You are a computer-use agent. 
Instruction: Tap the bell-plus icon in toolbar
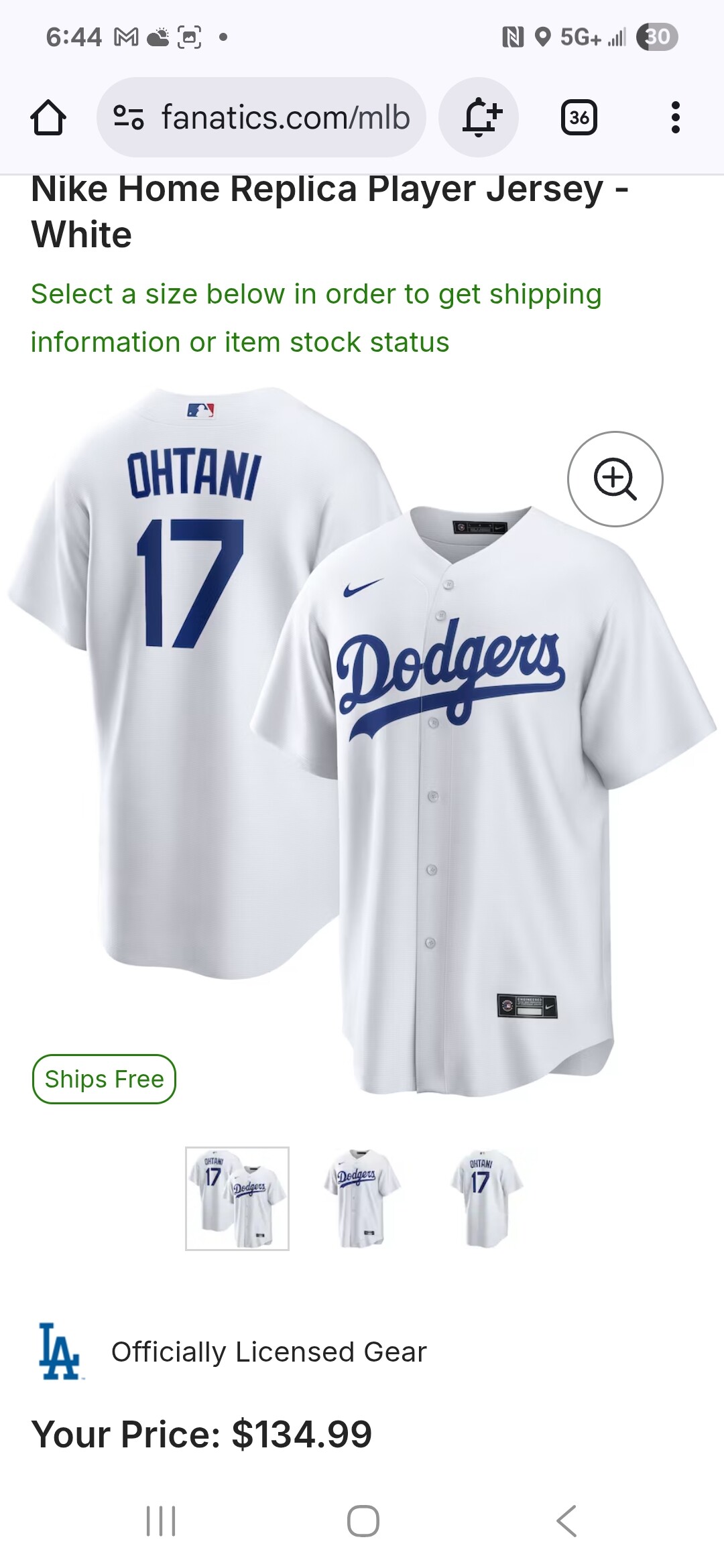(479, 118)
